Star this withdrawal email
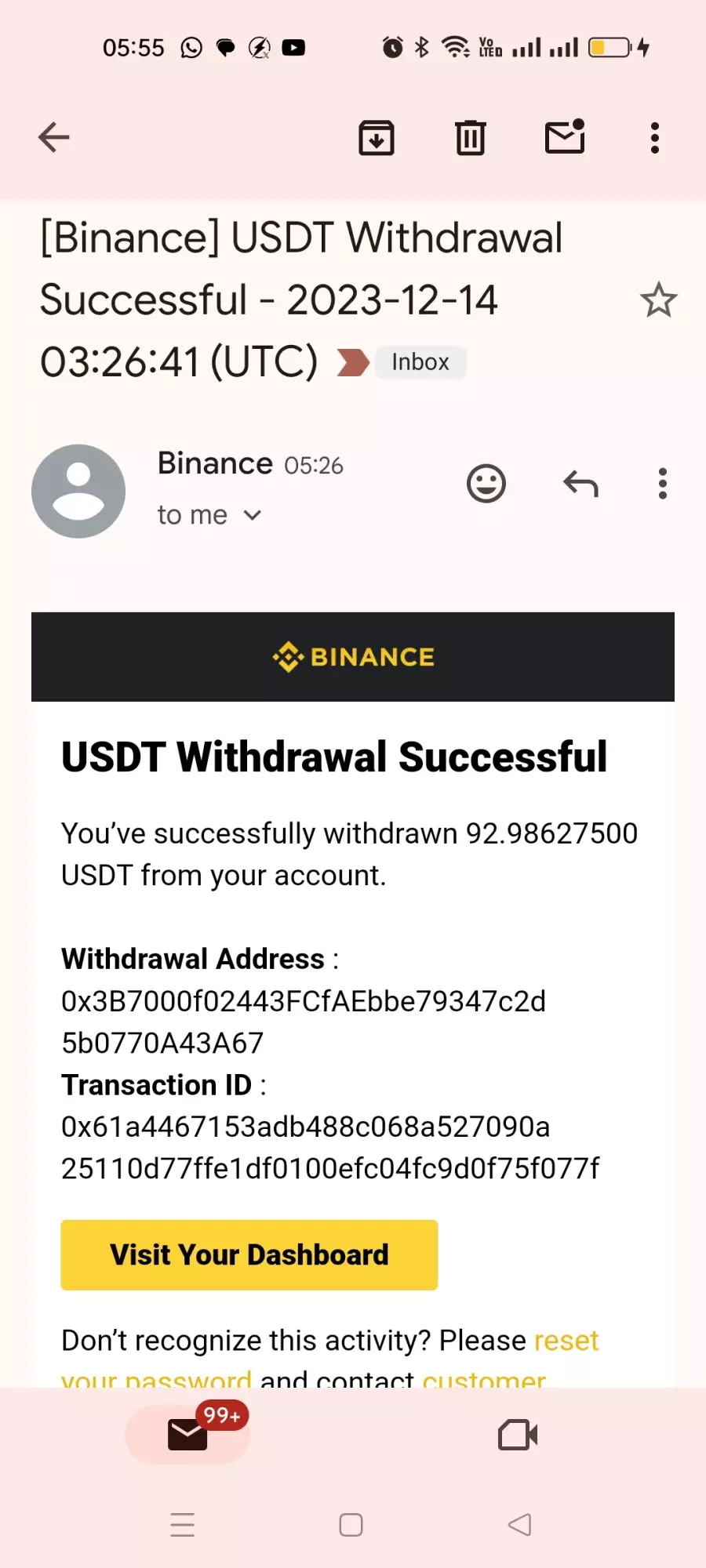 pyautogui.click(x=659, y=299)
